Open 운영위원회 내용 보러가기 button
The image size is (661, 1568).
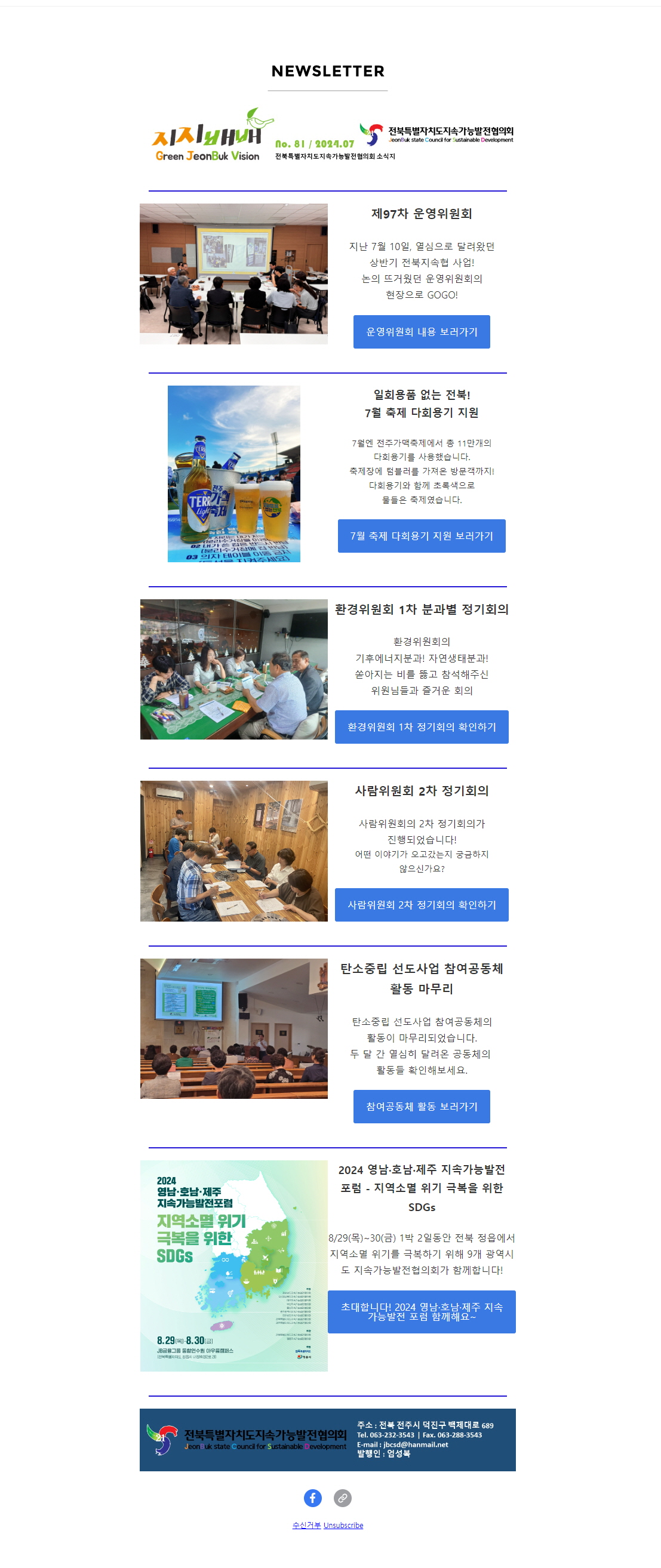click(x=421, y=332)
